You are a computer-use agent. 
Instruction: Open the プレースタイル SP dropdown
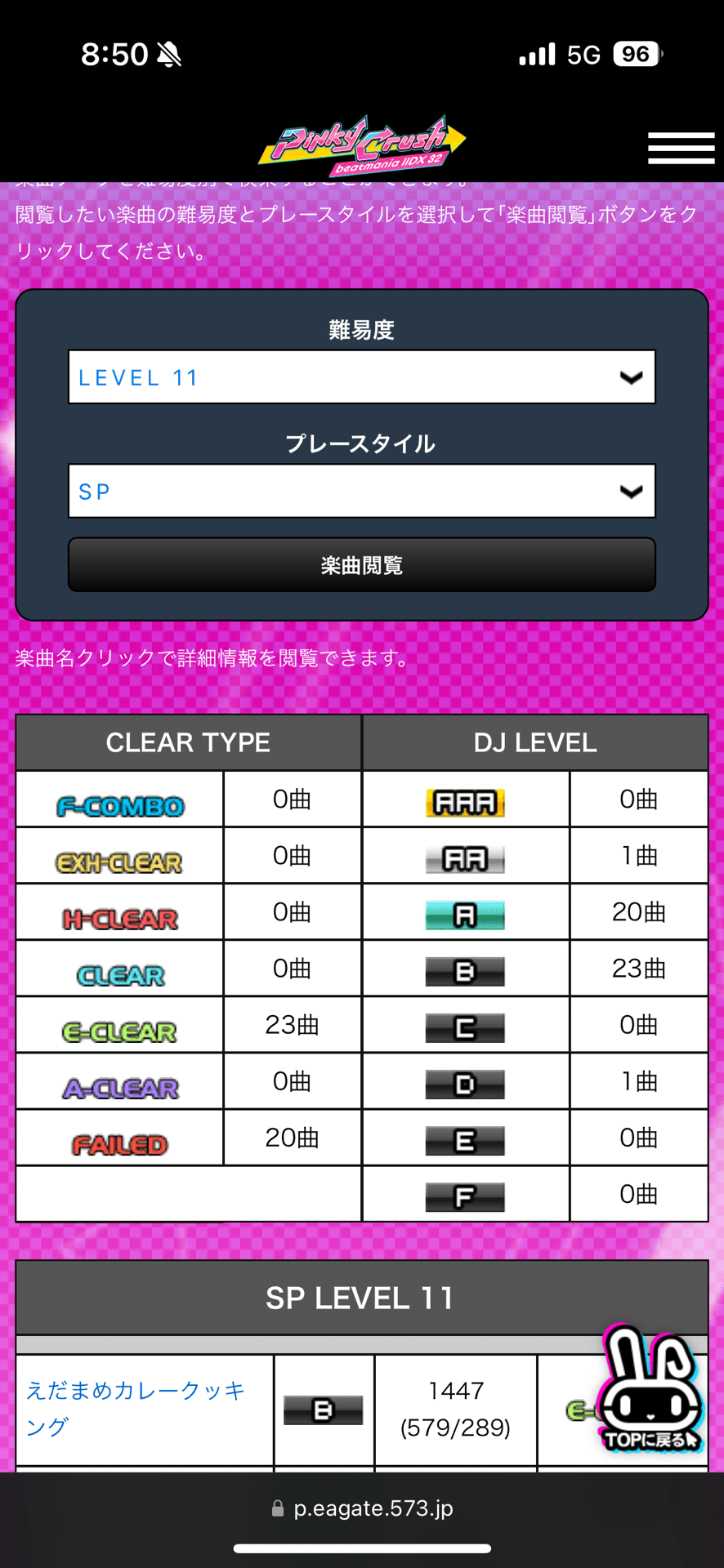click(361, 492)
